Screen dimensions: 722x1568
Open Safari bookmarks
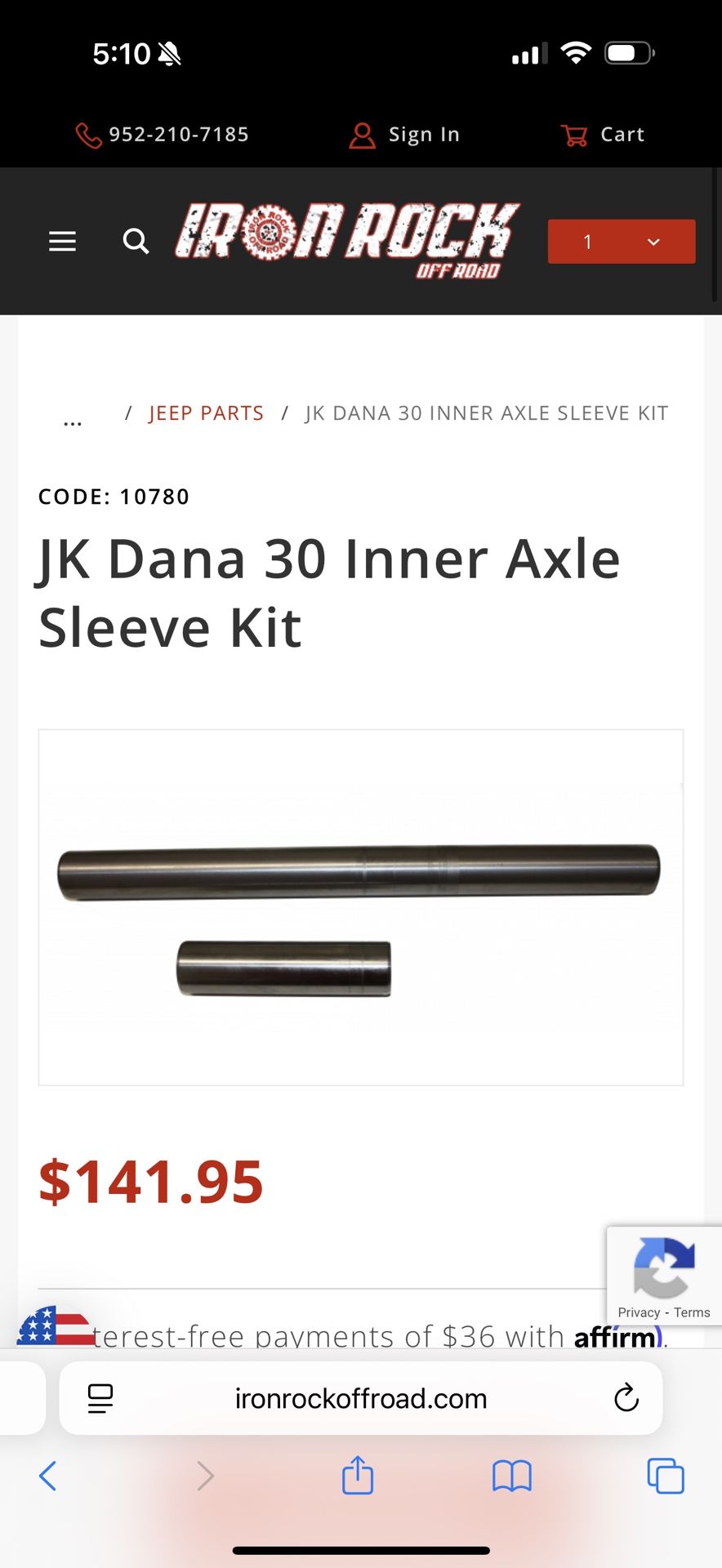click(x=512, y=1476)
